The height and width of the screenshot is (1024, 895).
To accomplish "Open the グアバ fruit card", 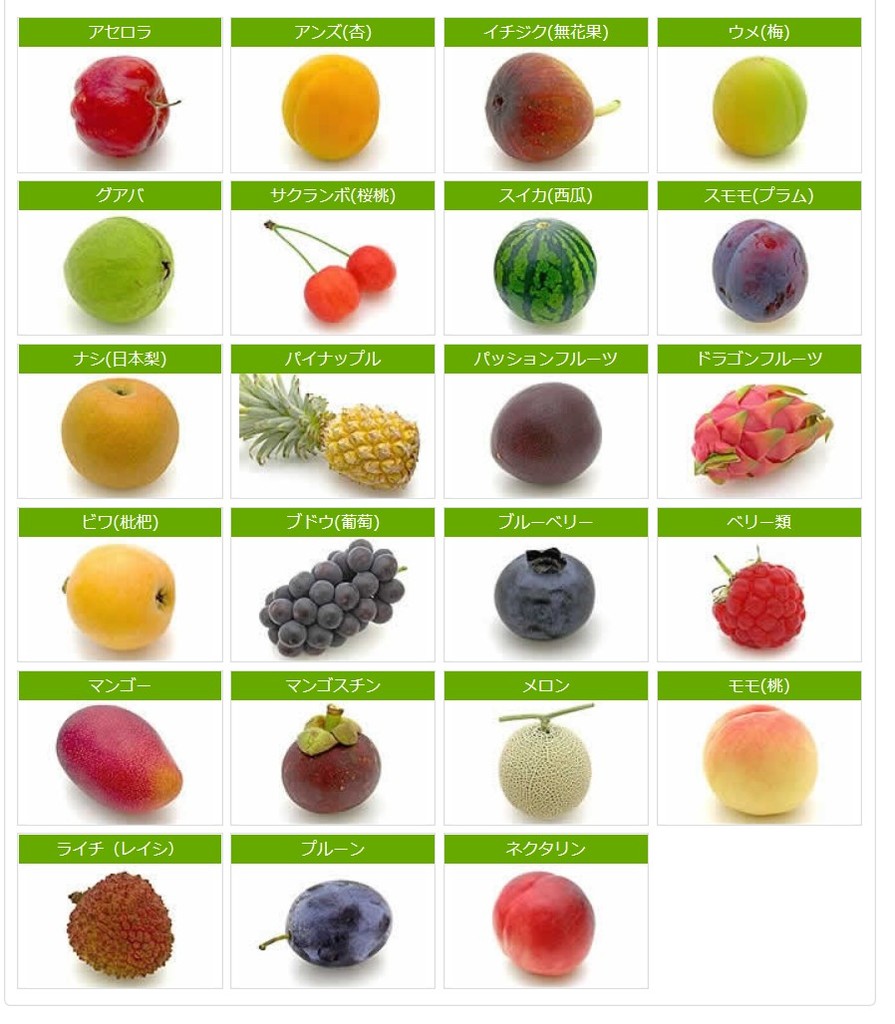I will (x=120, y=268).
